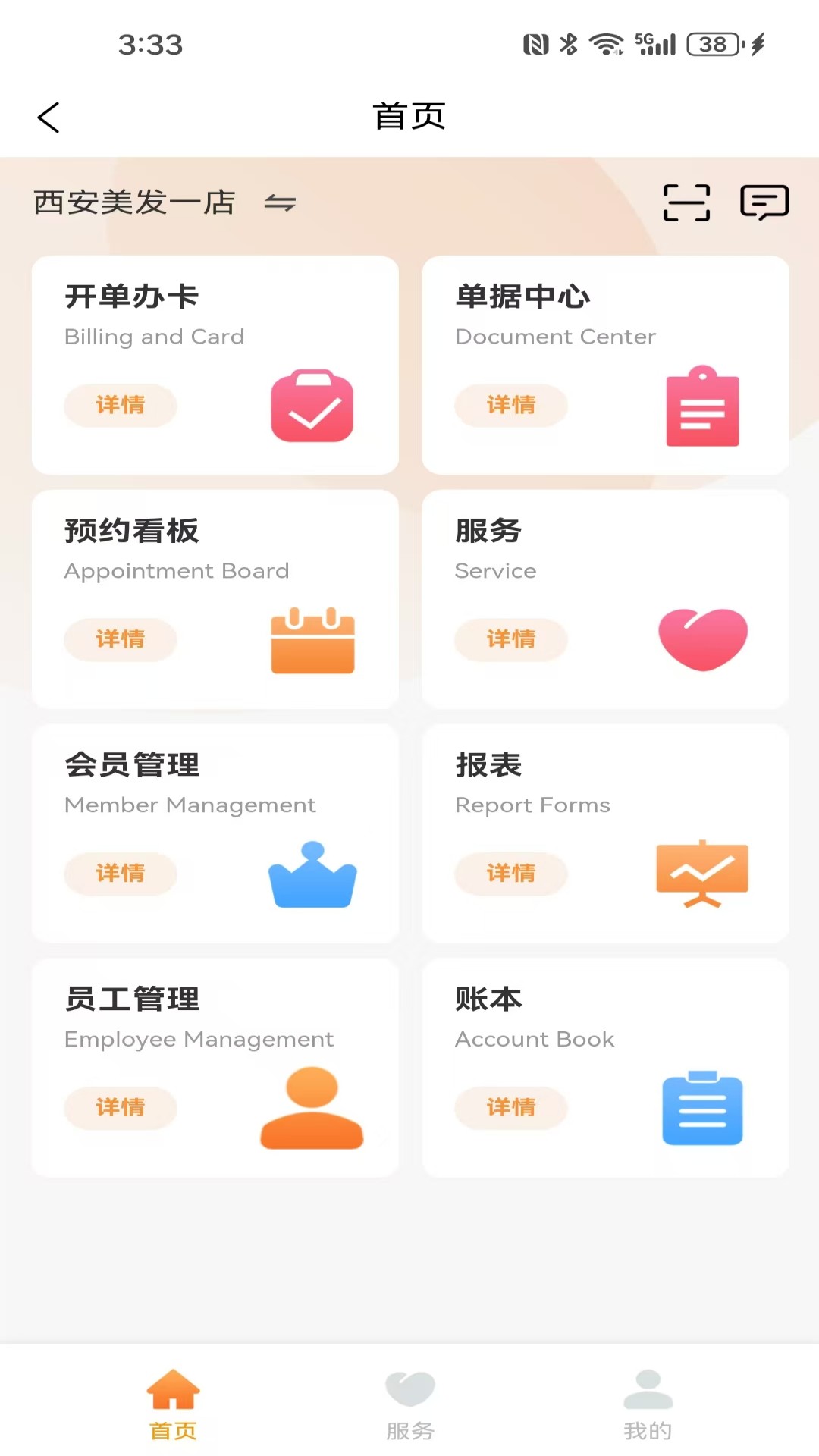The image size is (819, 1456).
Task: Click 详情 under 单据中心
Action: coord(510,406)
